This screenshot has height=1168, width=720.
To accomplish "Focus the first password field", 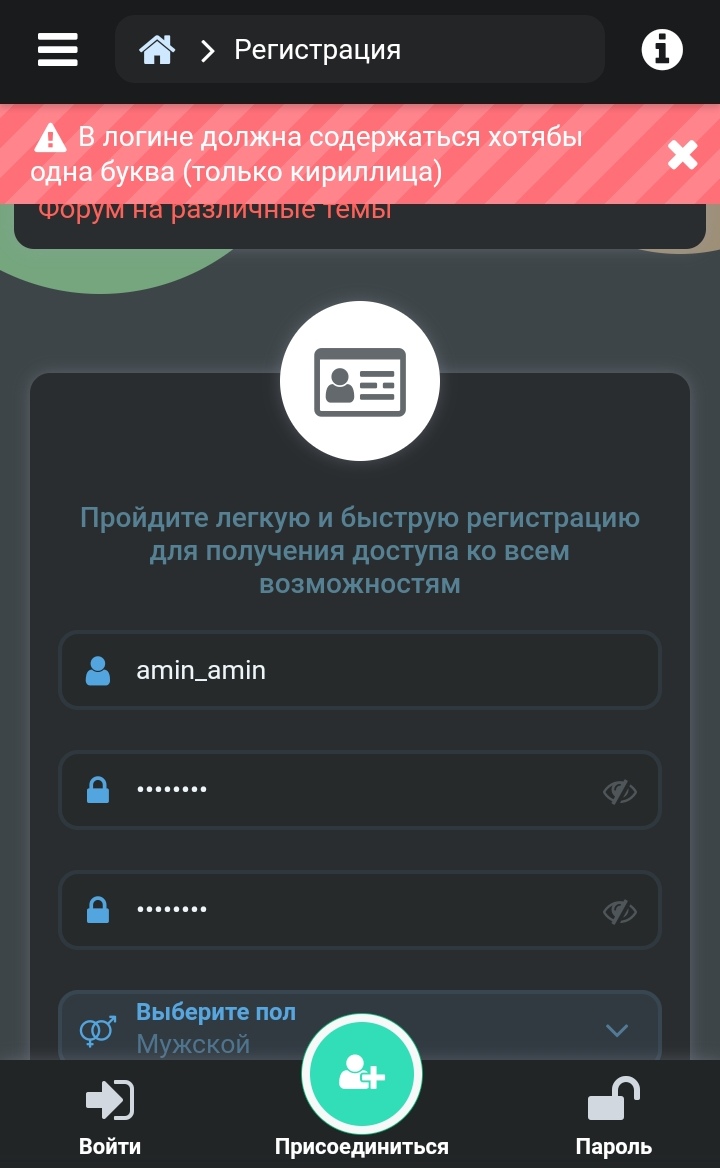I will 350,791.
